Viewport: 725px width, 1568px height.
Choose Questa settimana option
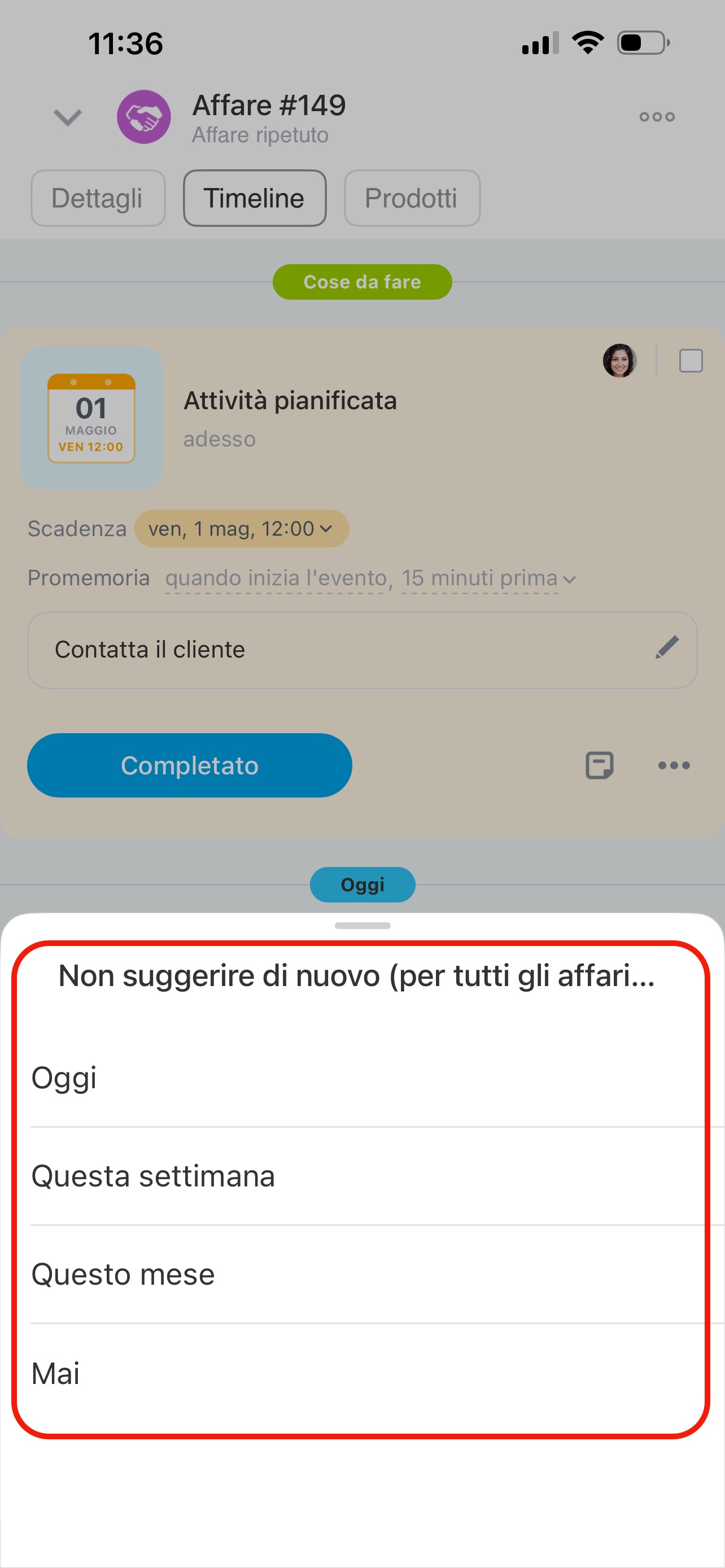pos(153,1176)
